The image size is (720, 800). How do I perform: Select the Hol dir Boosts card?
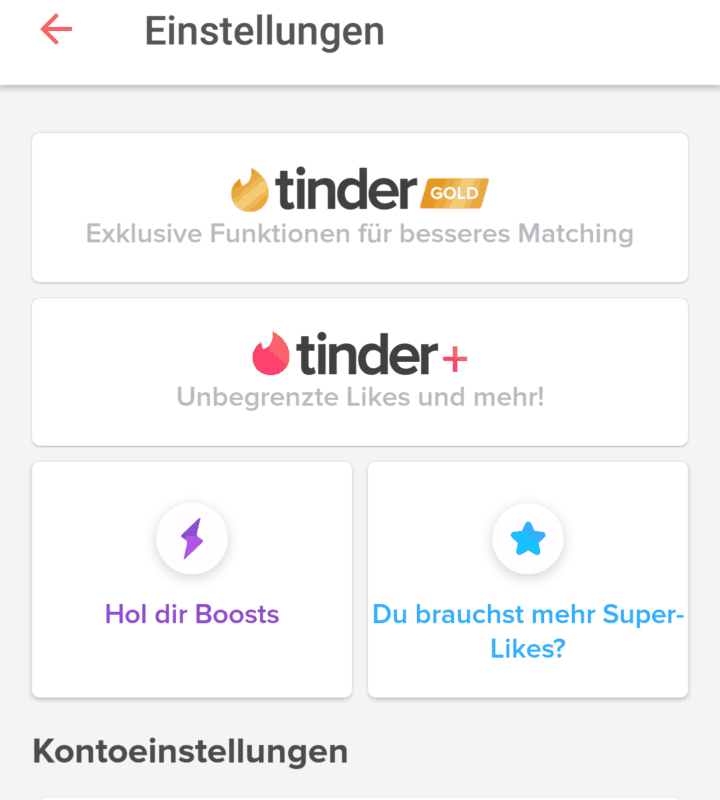coord(192,580)
